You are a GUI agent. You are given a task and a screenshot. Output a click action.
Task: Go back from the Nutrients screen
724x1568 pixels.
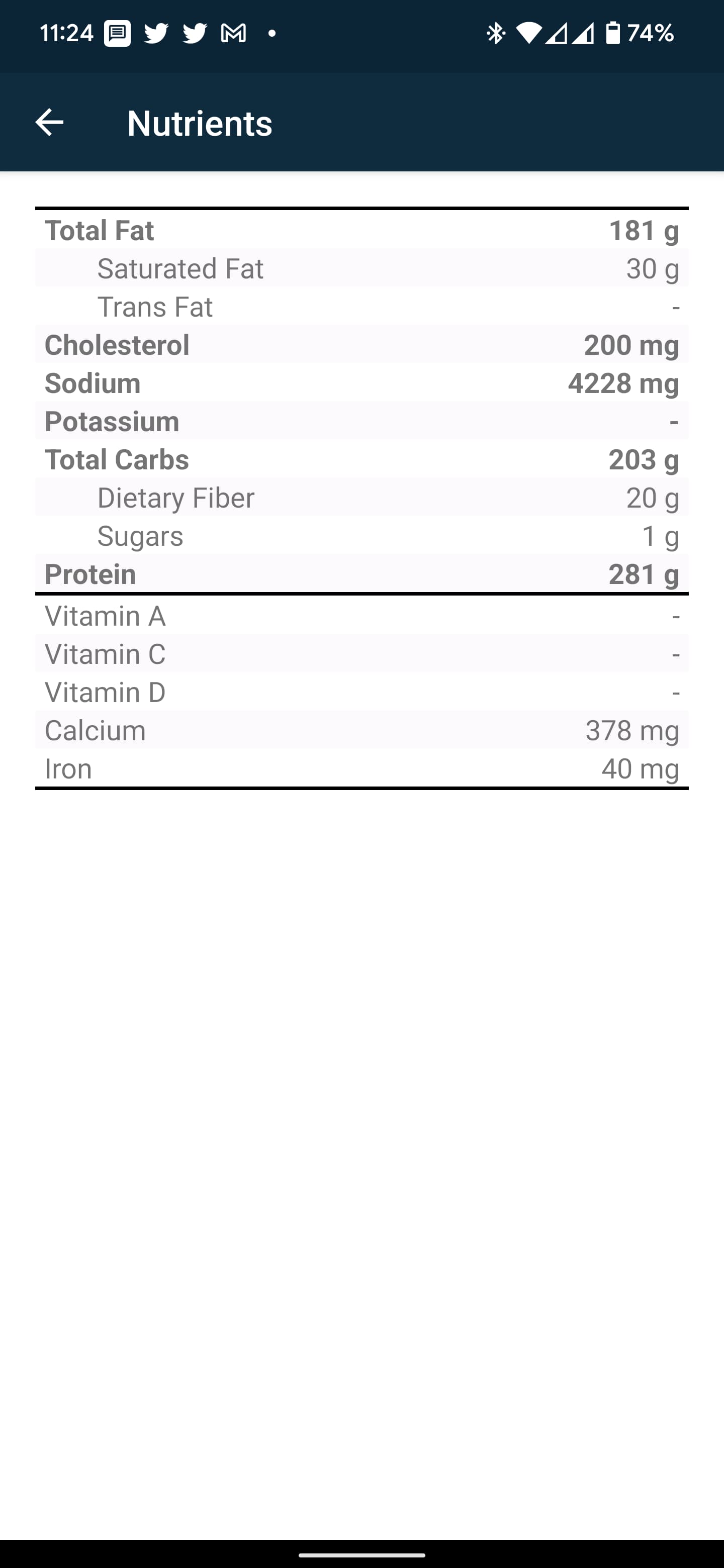(49, 122)
